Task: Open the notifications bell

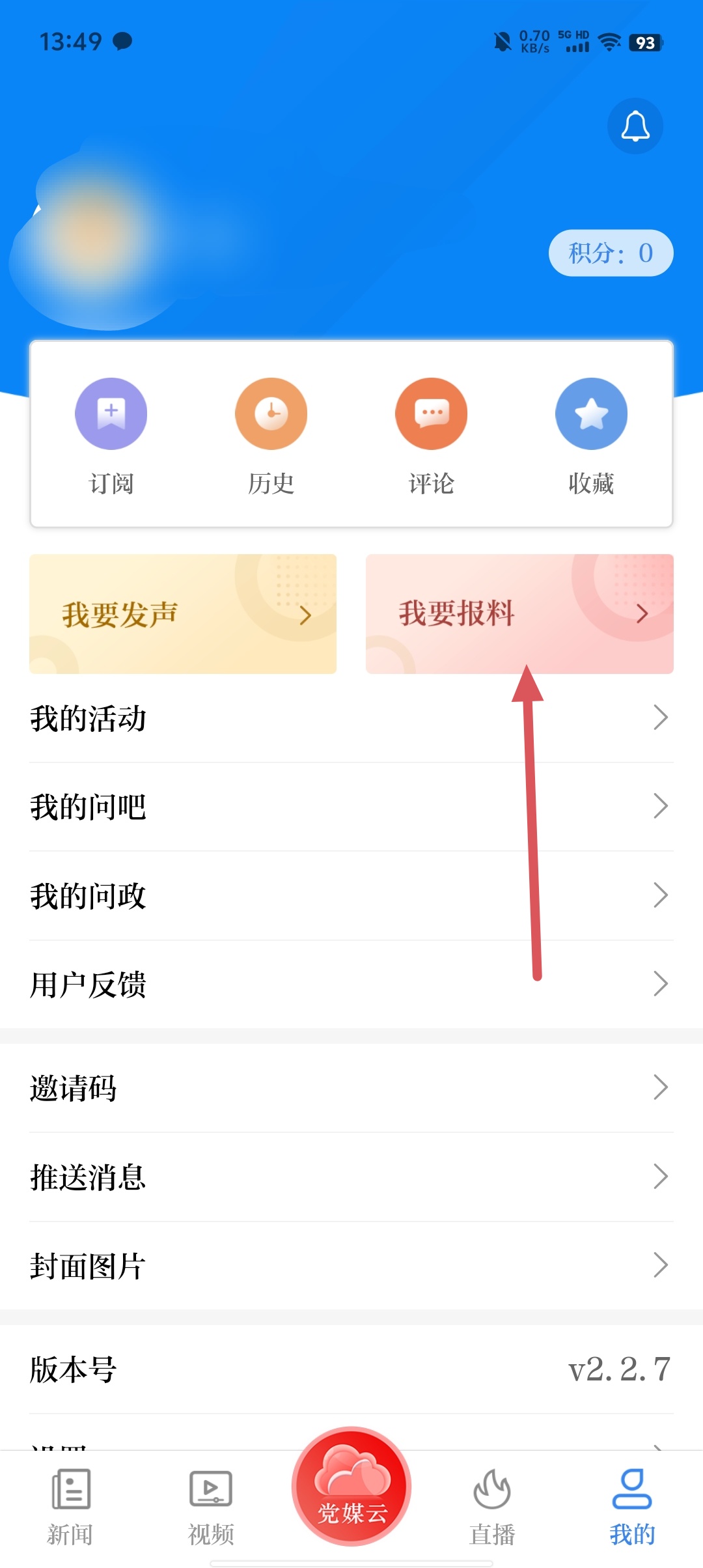Action: click(635, 126)
